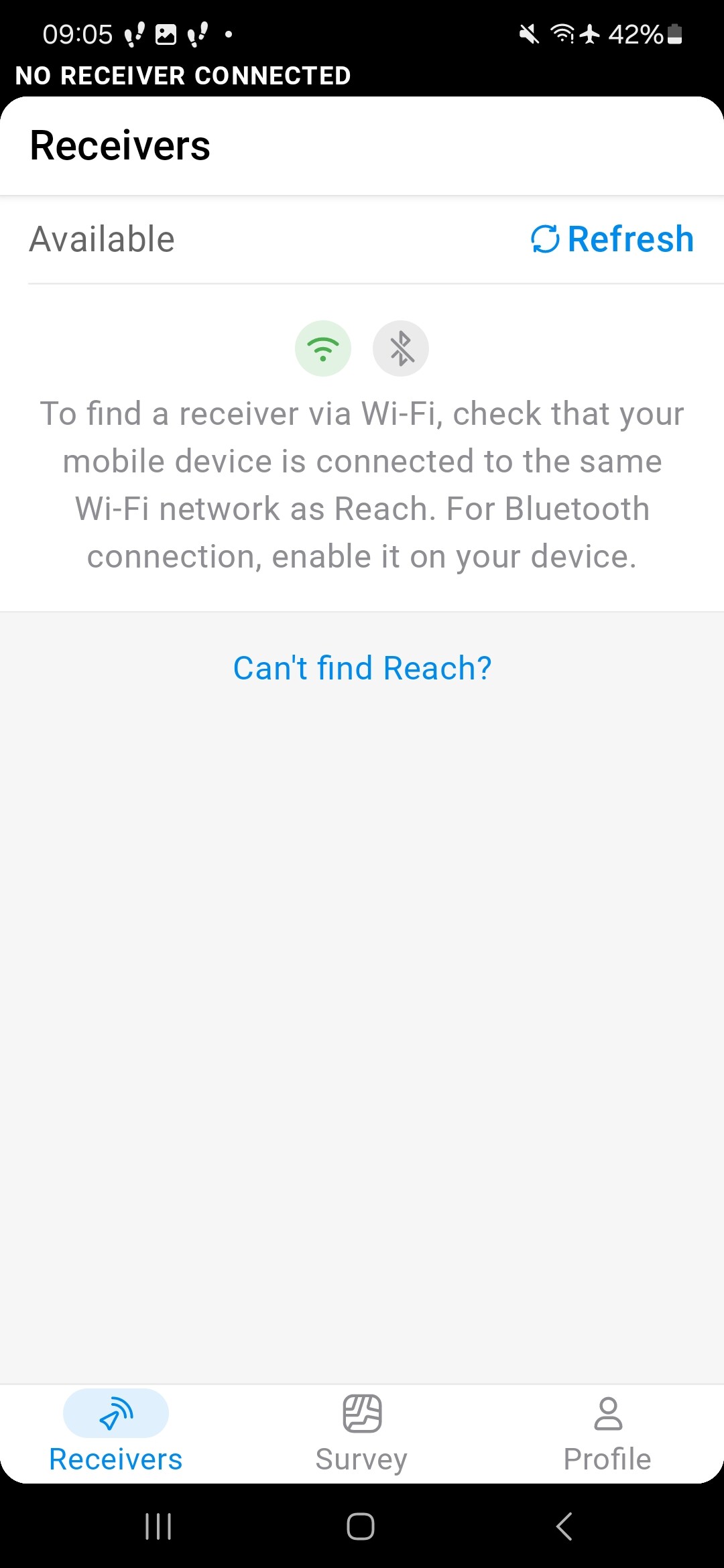Image resolution: width=724 pixels, height=1568 pixels.
Task: Switch to the Survey tab
Action: click(362, 1434)
